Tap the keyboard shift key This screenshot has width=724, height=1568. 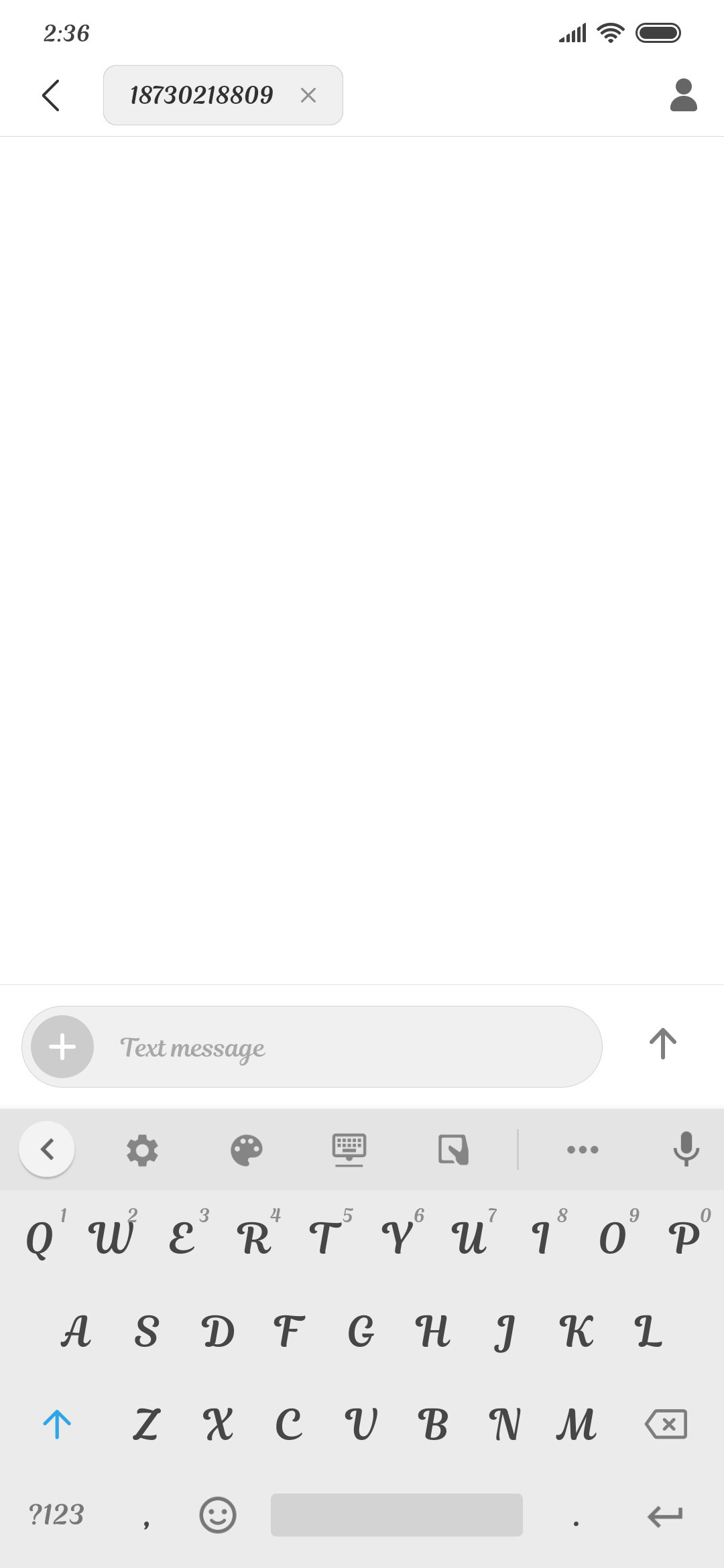[57, 1424]
